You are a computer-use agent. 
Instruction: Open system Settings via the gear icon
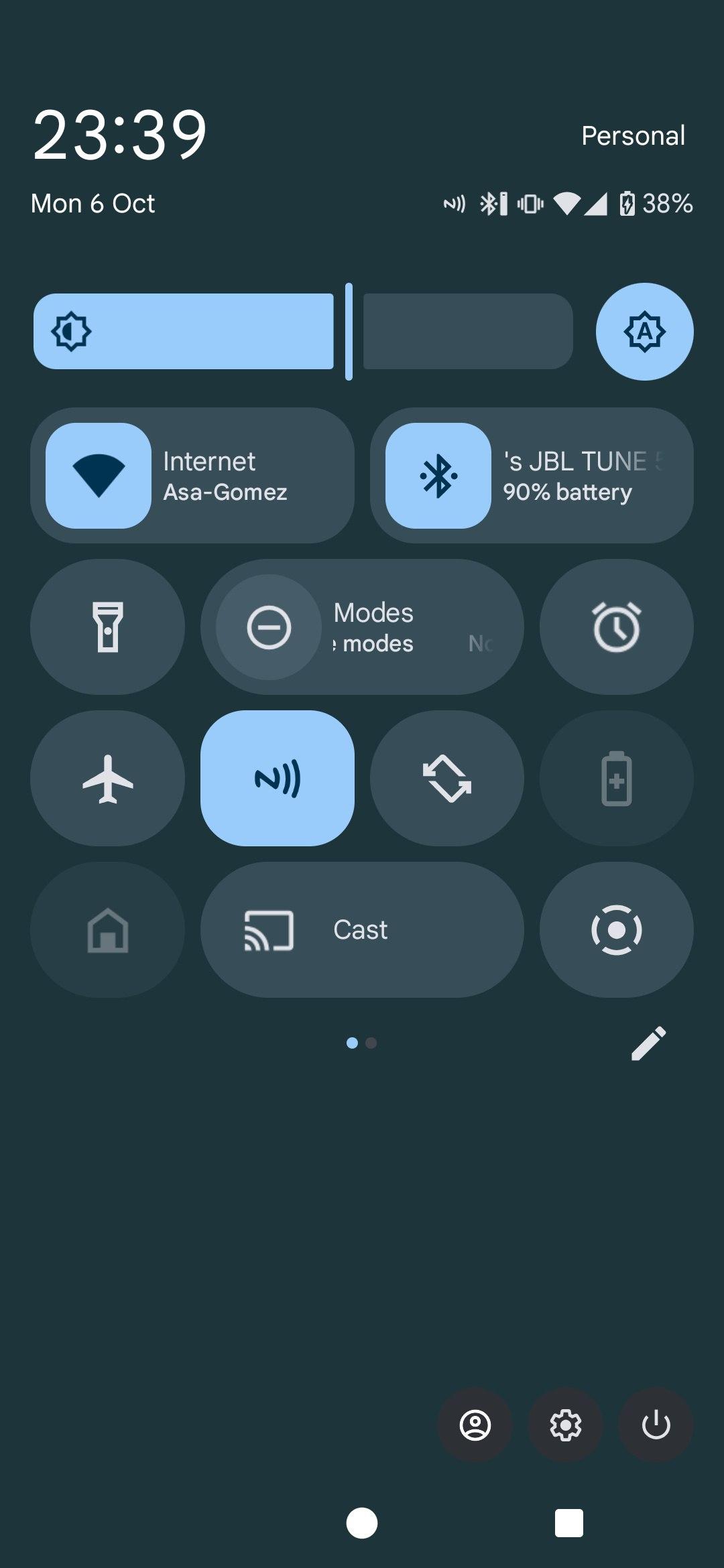(x=566, y=1425)
